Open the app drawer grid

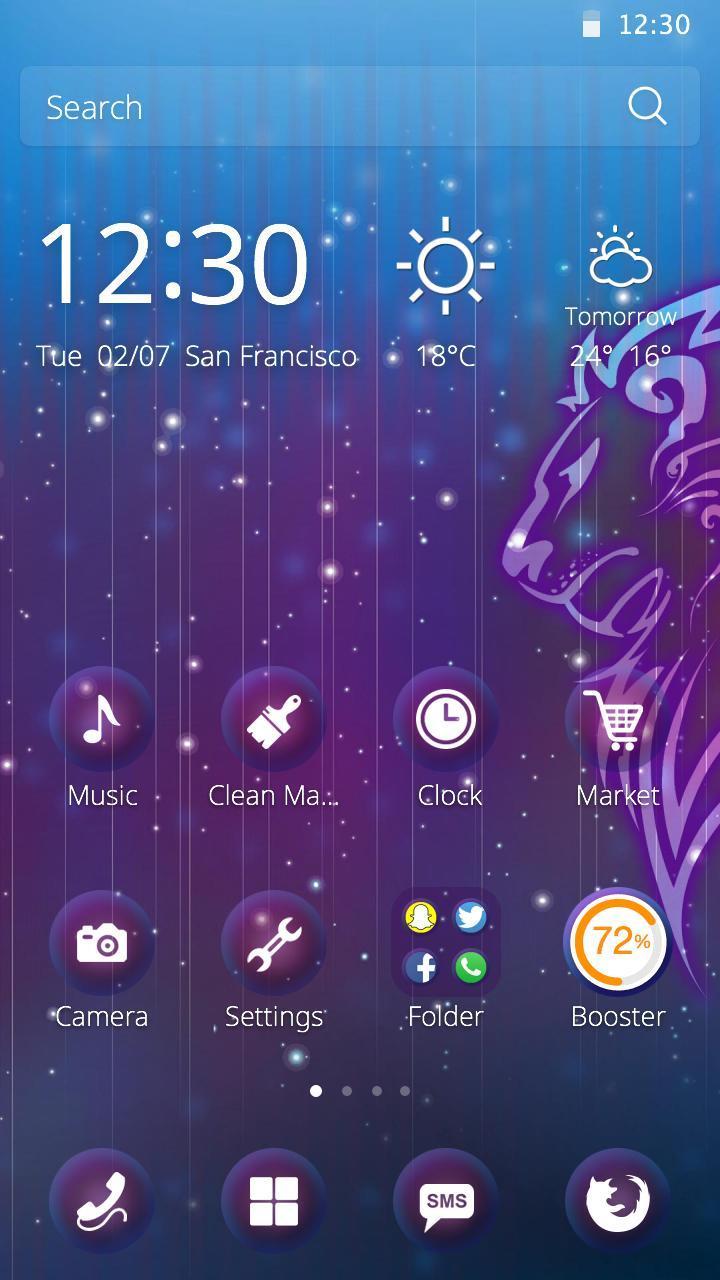click(274, 1201)
